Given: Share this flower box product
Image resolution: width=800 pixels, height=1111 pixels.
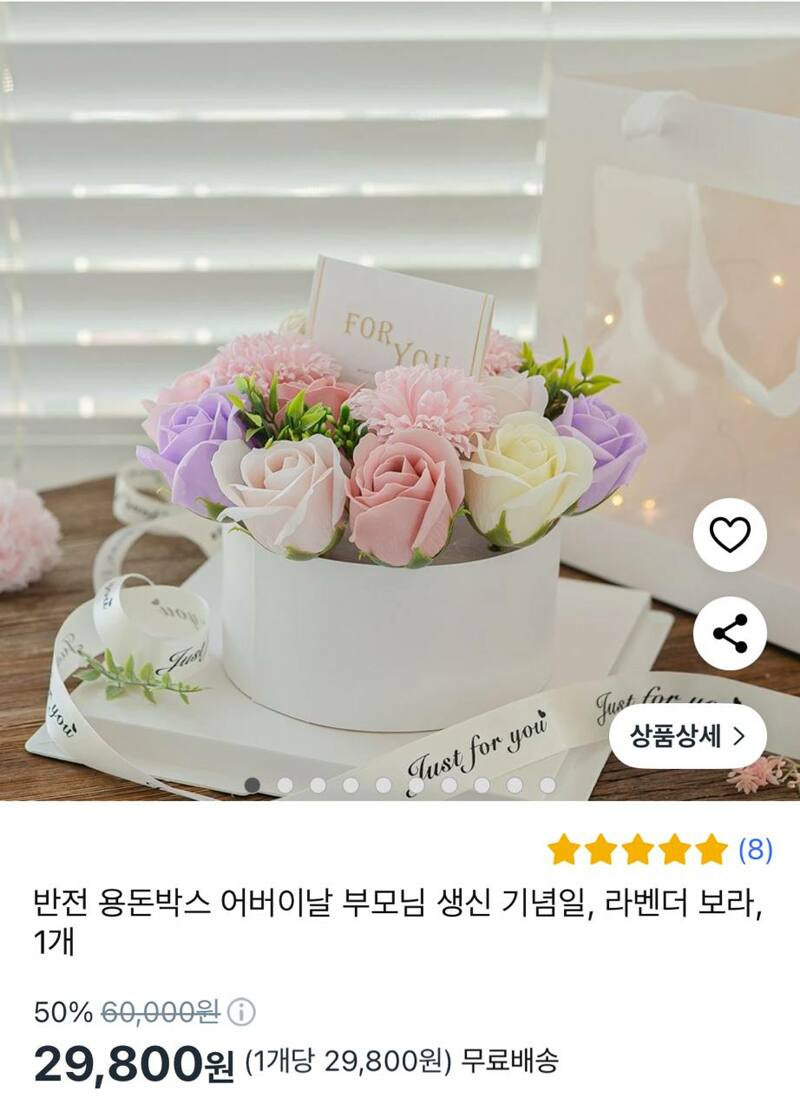Looking at the screenshot, I should click(729, 633).
